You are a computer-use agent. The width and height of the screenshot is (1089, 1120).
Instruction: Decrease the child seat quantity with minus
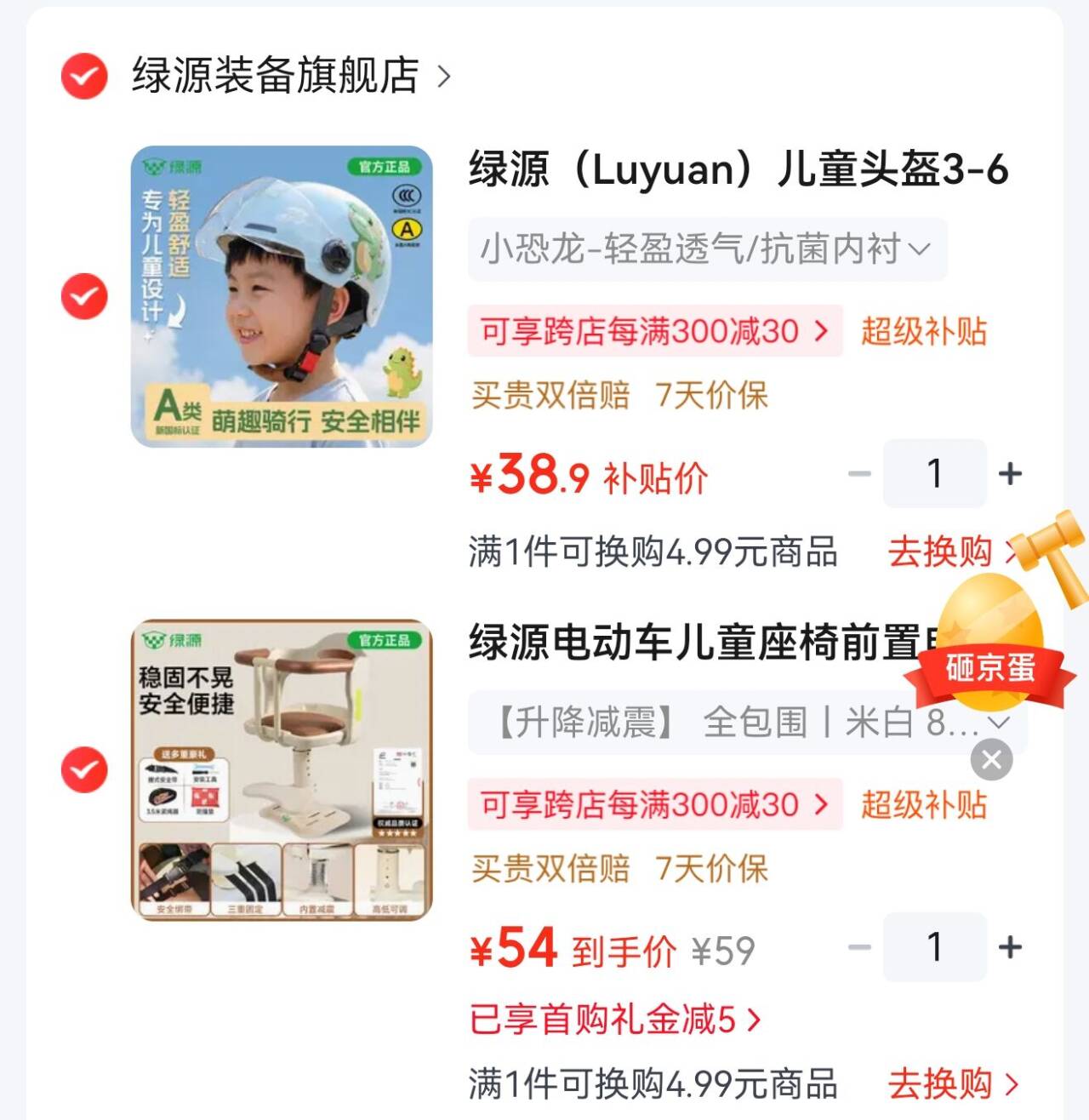pos(860,946)
